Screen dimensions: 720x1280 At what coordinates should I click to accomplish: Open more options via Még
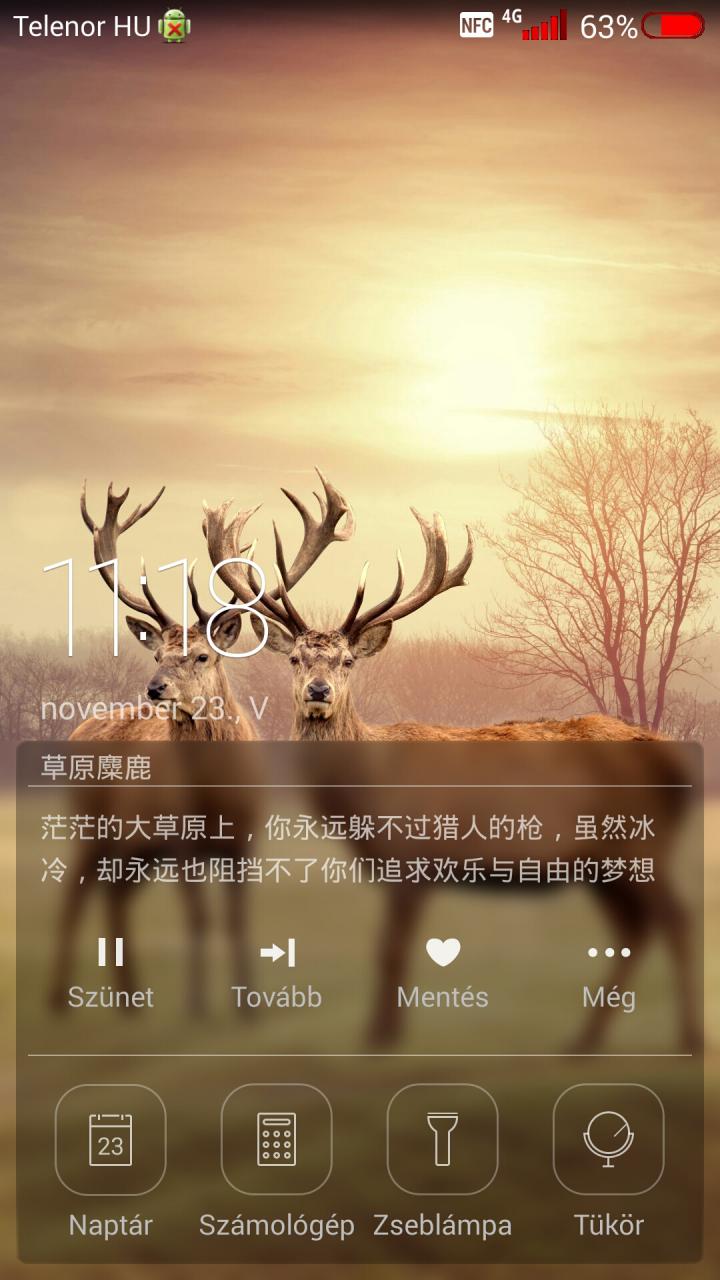[609, 972]
